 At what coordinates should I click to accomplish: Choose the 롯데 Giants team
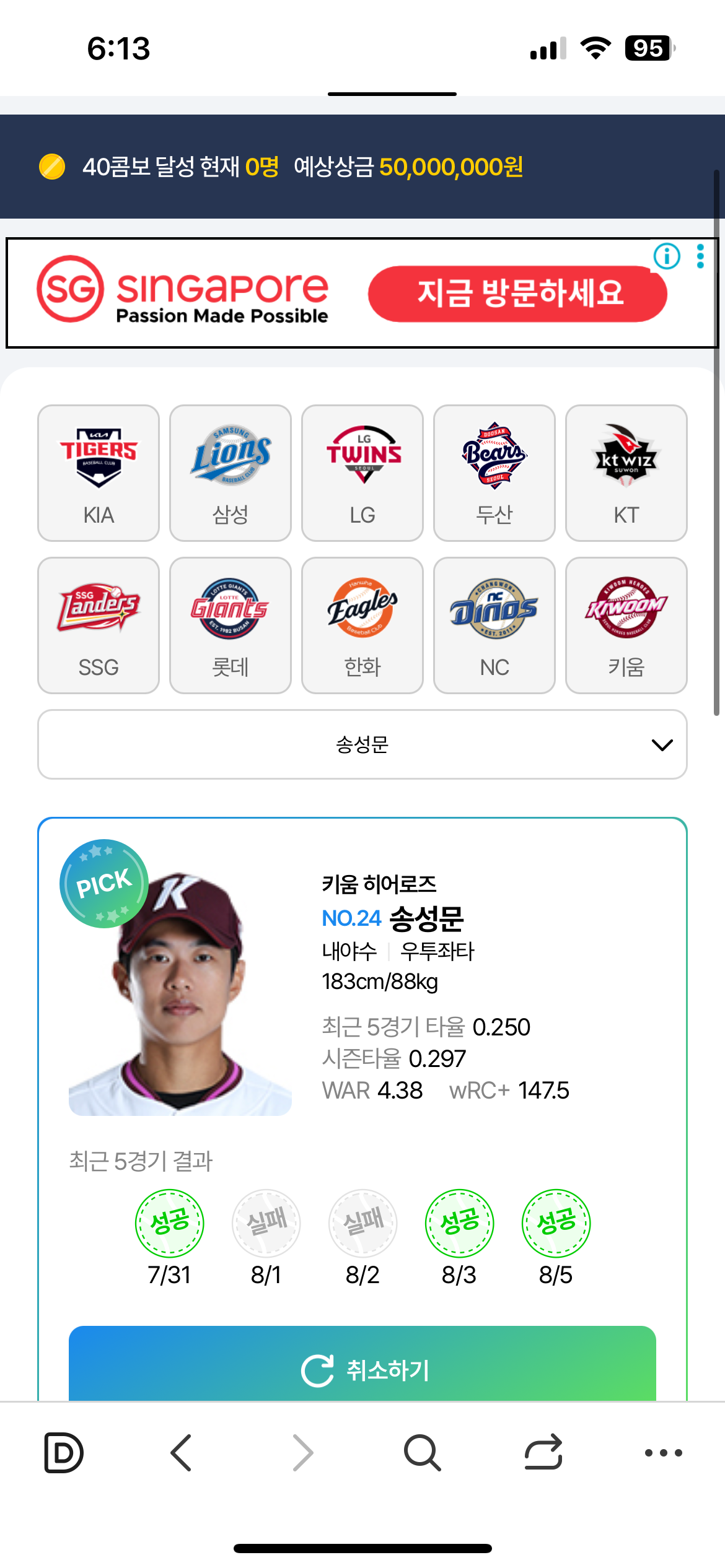231,625
